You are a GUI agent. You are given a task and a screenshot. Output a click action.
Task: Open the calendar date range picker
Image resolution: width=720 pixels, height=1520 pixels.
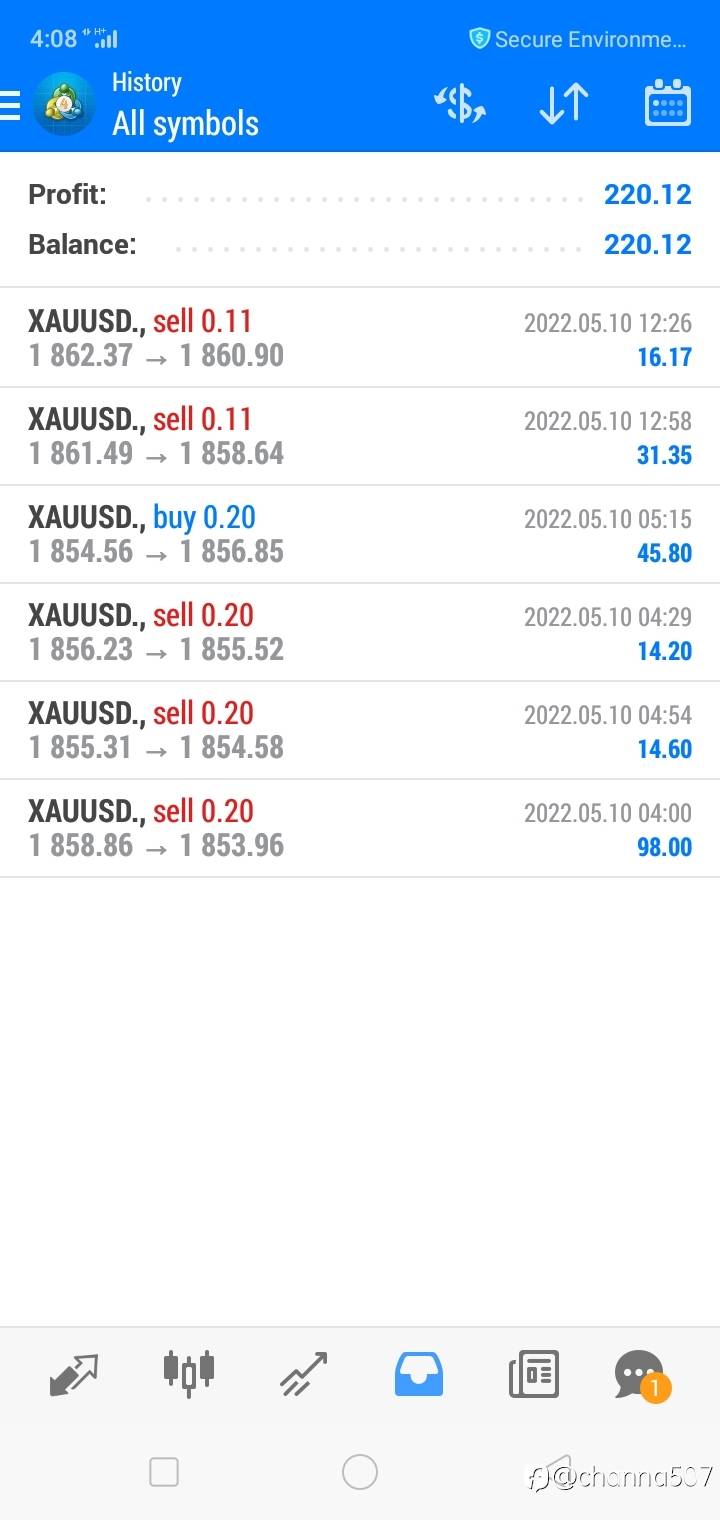coord(667,104)
